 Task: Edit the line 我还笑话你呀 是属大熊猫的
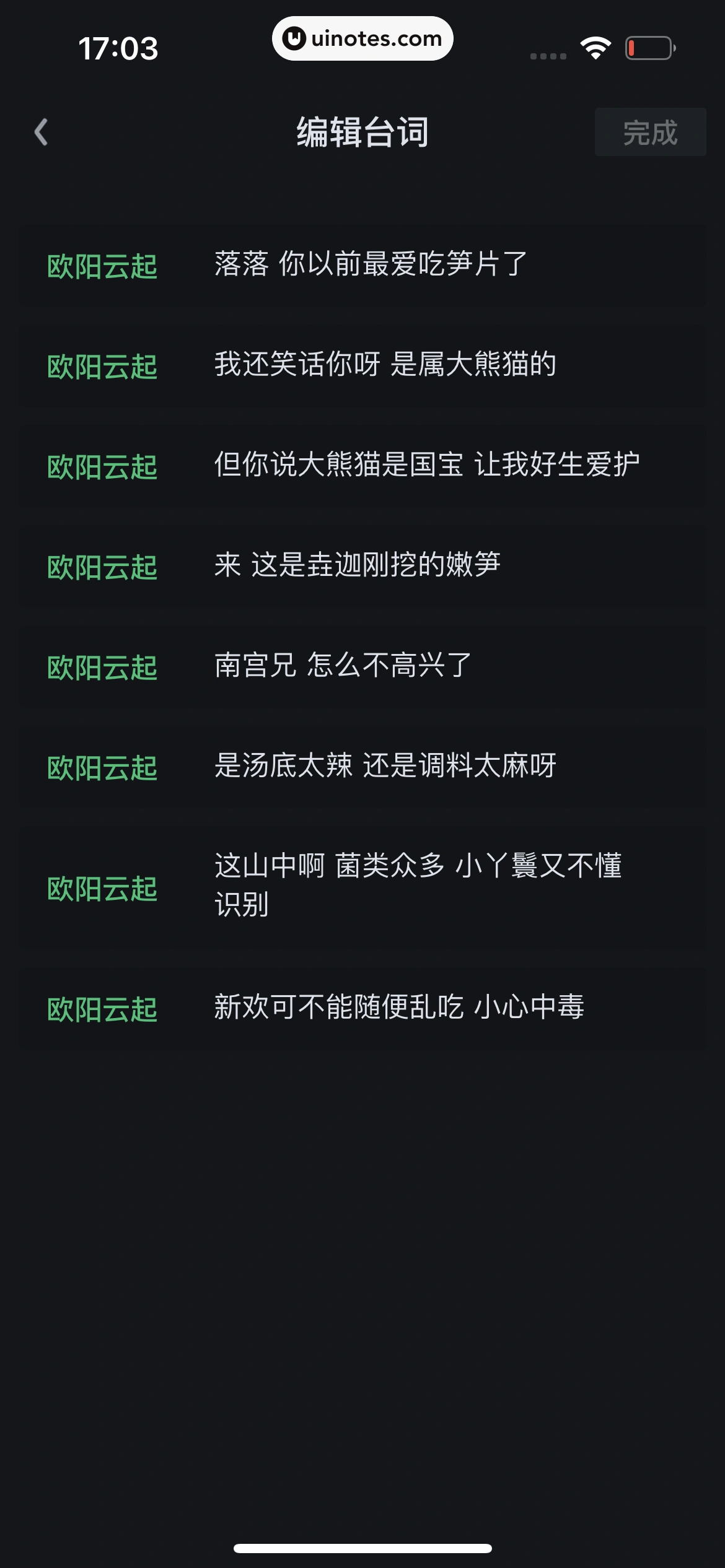coord(385,364)
